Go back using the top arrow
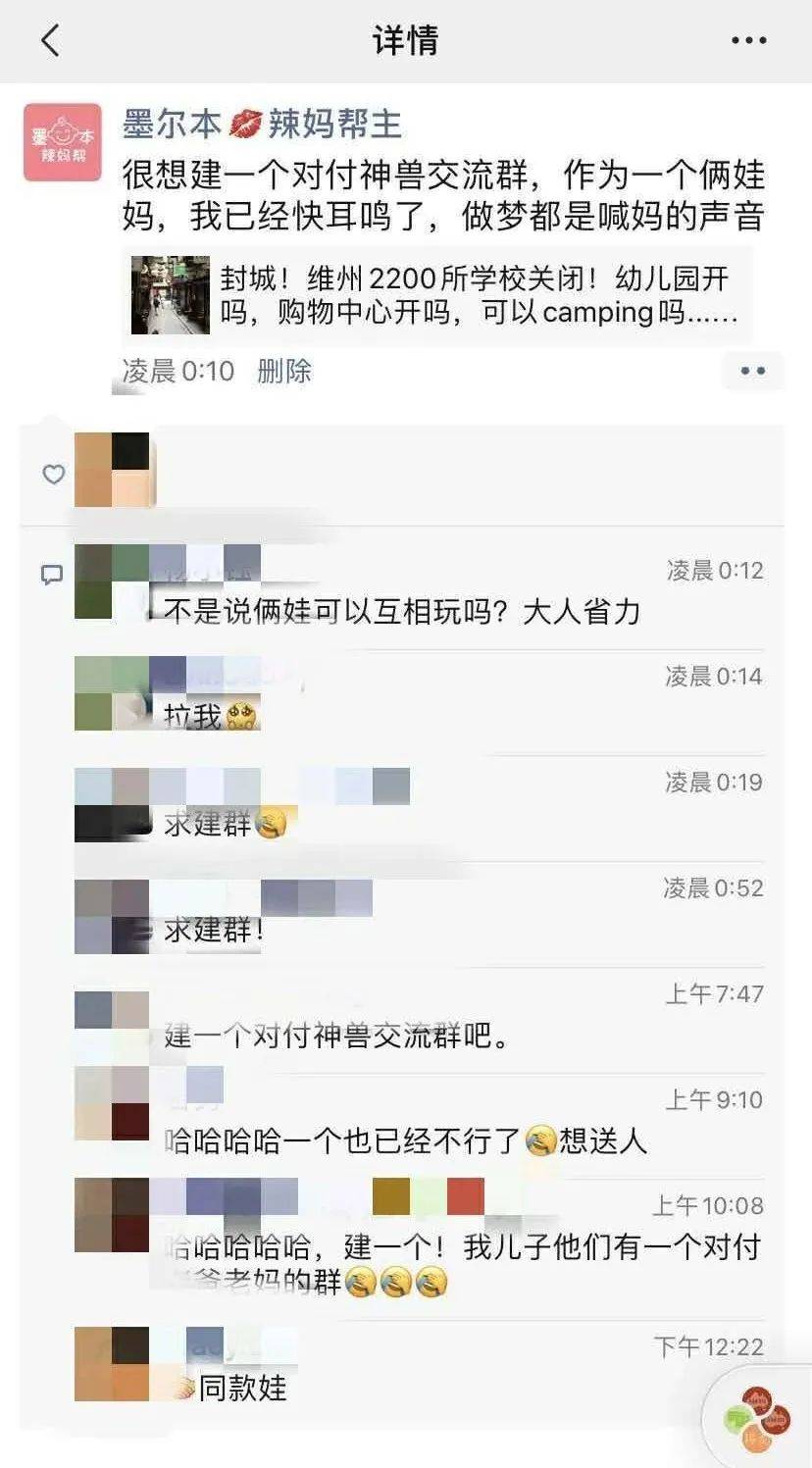812x1468 pixels. pos(50,40)
